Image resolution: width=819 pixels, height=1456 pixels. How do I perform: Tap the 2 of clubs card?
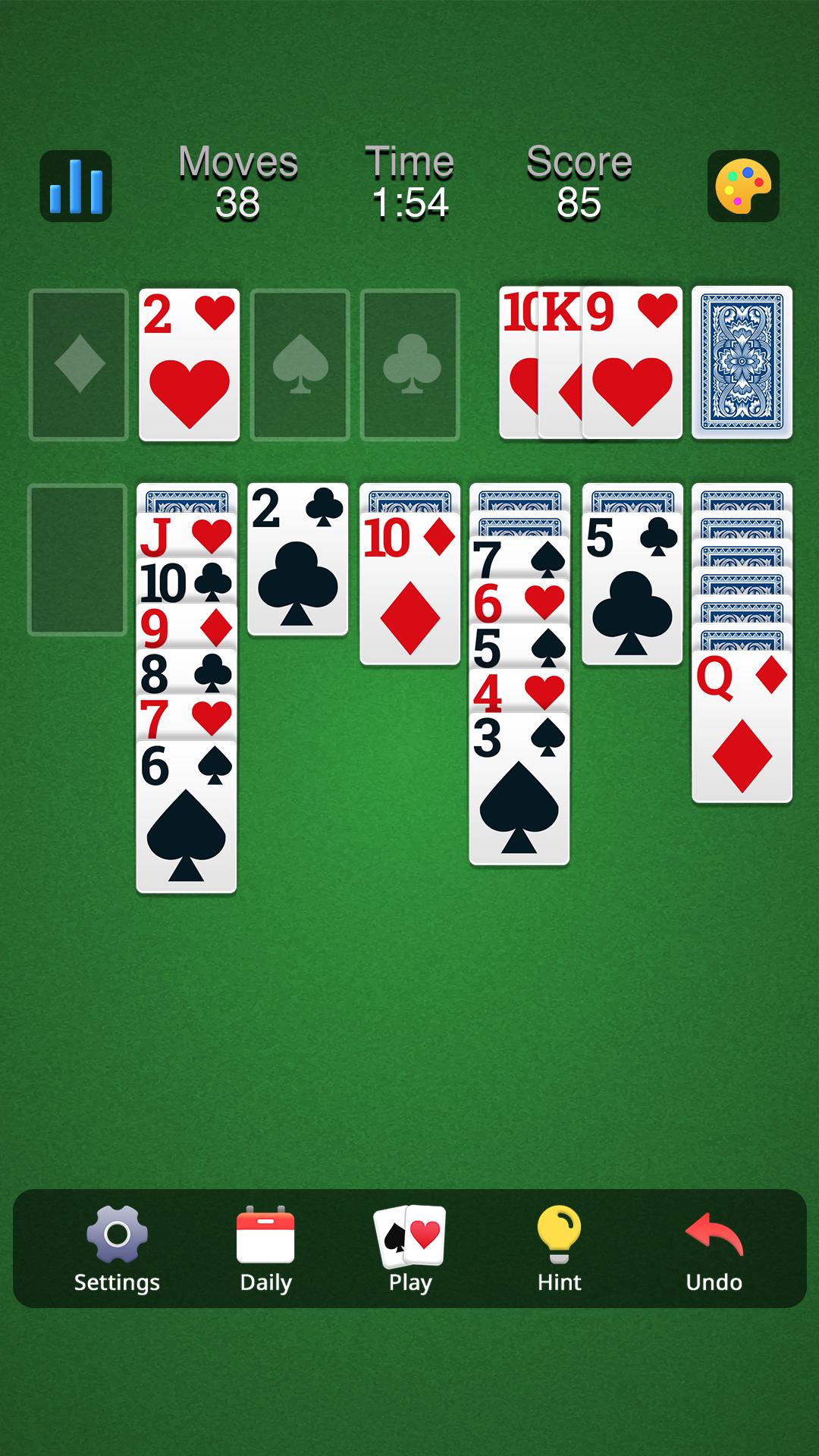(298, 559)
